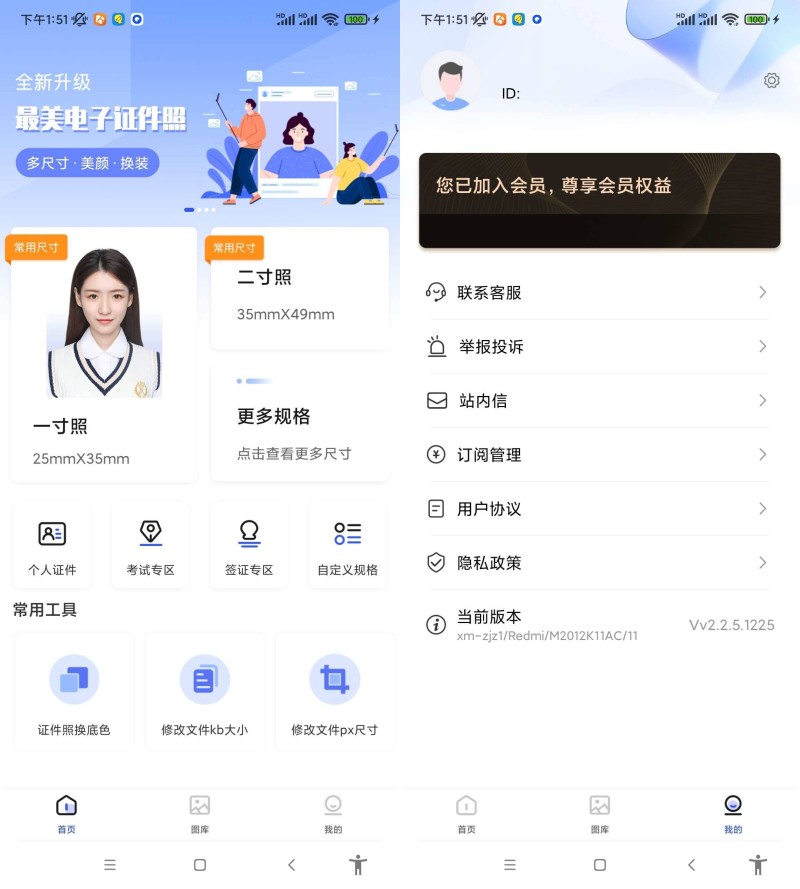Open 隐私政策

tap(598, 563)
